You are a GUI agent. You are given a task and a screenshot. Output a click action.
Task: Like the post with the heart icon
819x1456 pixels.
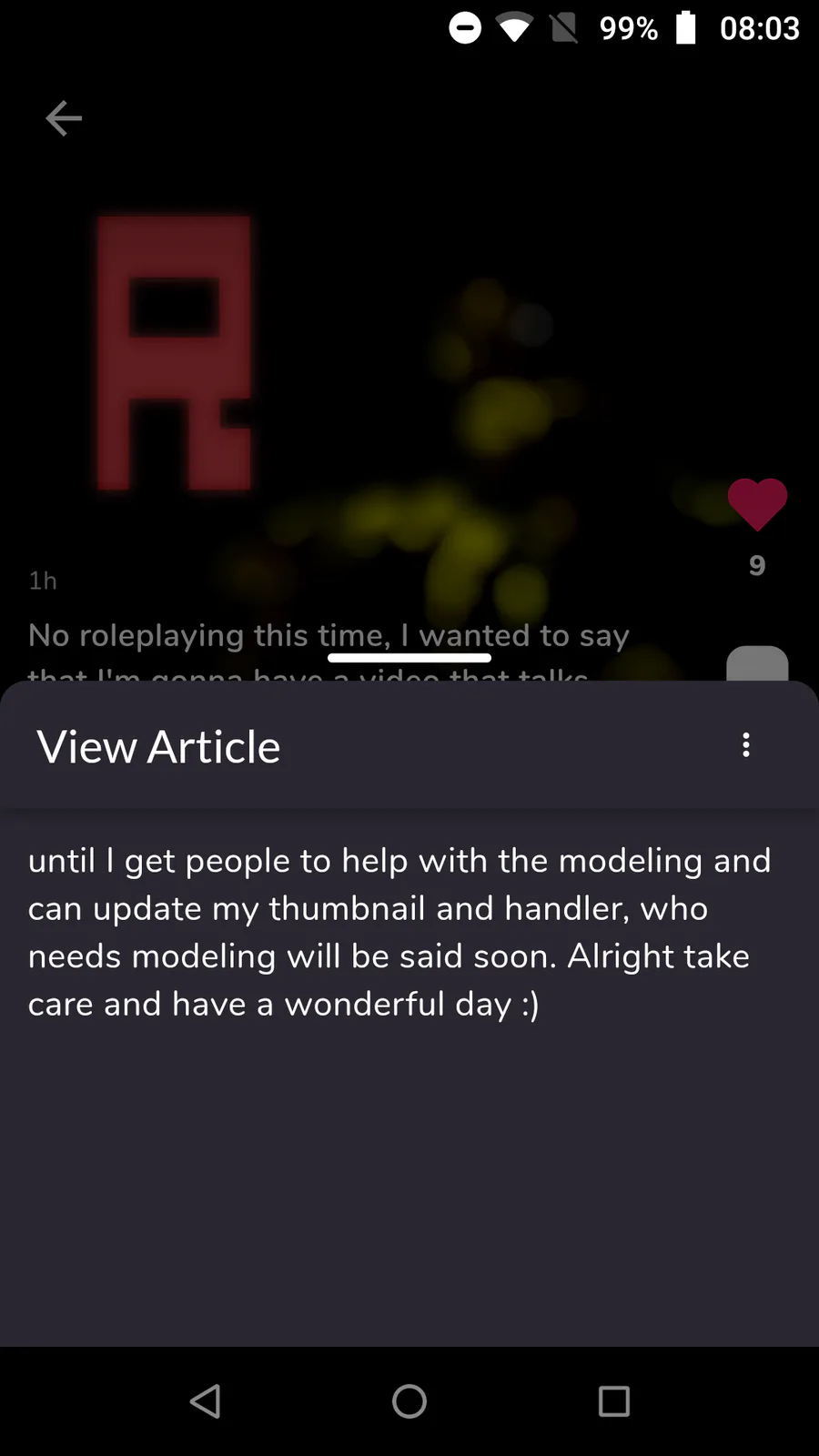point(757,504)
